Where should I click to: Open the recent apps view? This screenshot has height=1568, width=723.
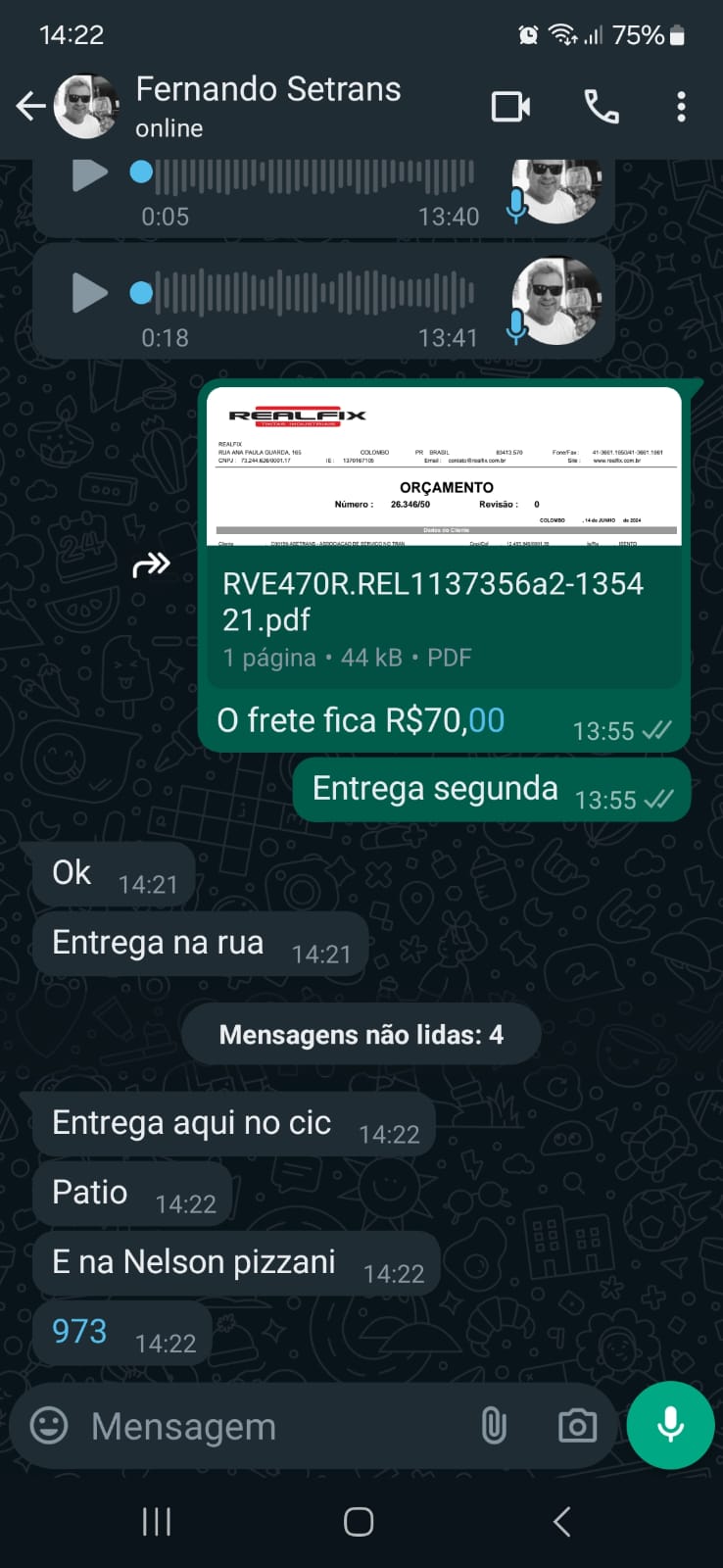[157, 1522]
